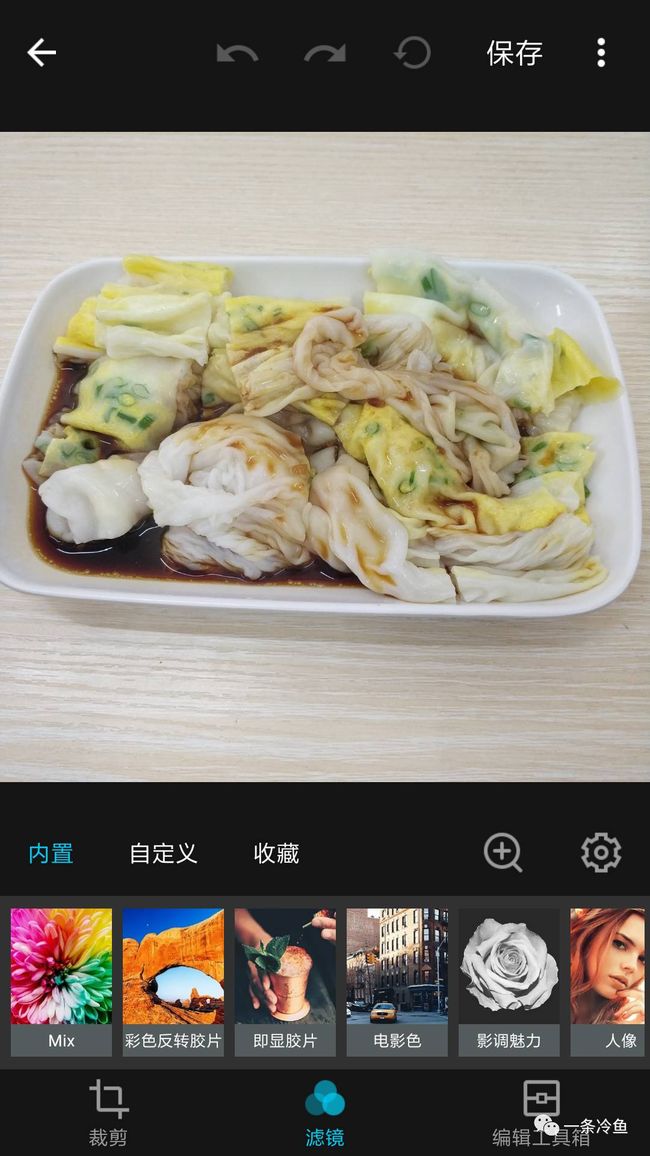Apply the 即显胶片 filter
This screenshot has height=1156, width=650.
(x=285, y=982)
